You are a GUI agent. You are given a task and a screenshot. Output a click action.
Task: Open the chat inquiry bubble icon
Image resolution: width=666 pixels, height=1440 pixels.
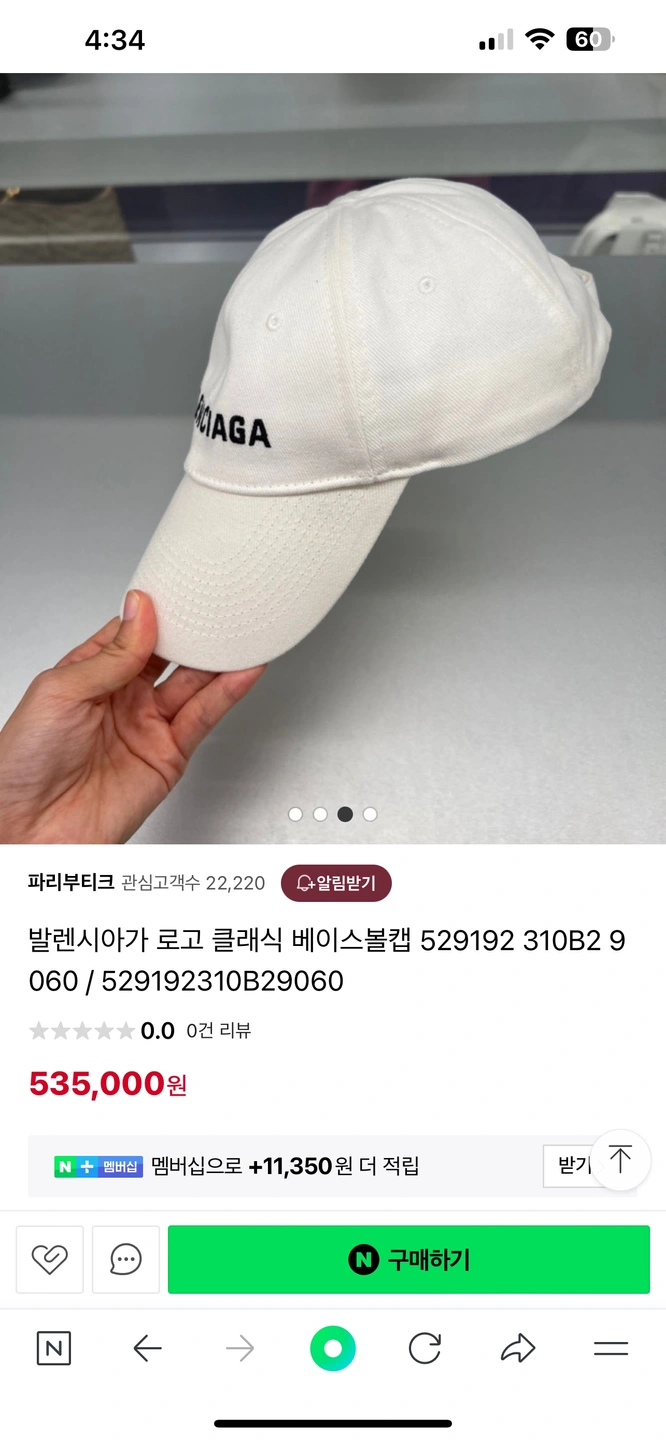coord(126,1260)
